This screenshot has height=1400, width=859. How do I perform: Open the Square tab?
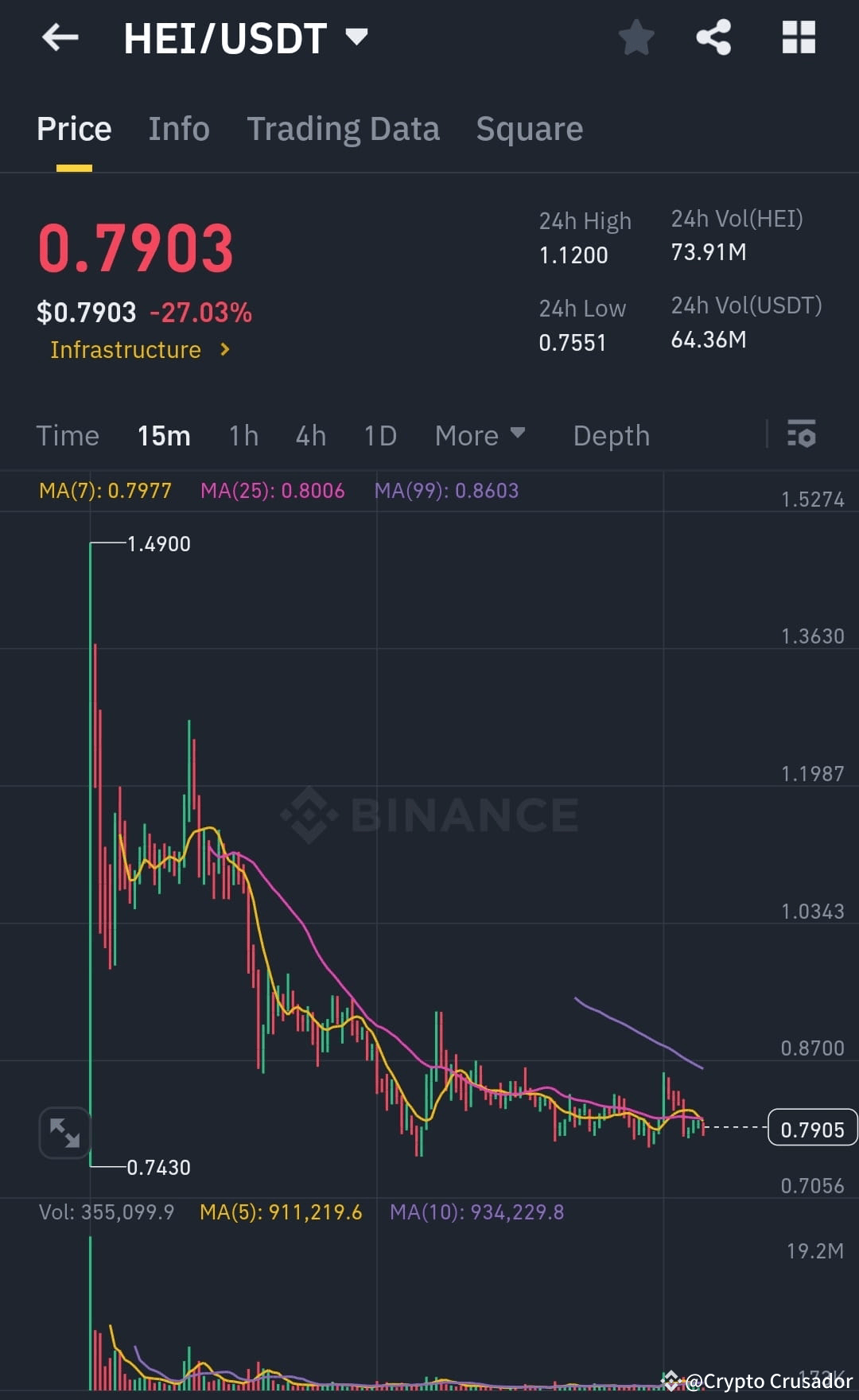(529, 128)
